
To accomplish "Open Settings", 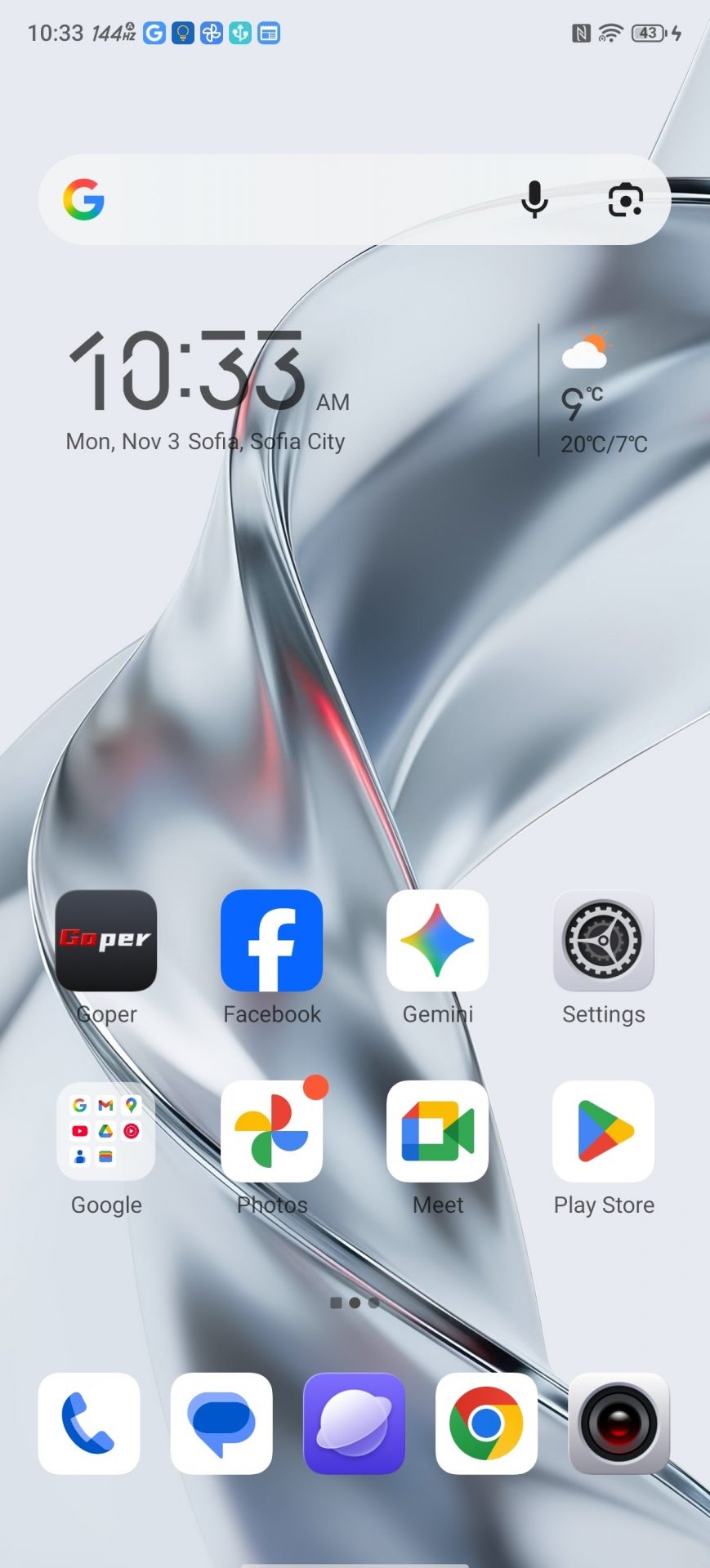I will tap(604, 941).
